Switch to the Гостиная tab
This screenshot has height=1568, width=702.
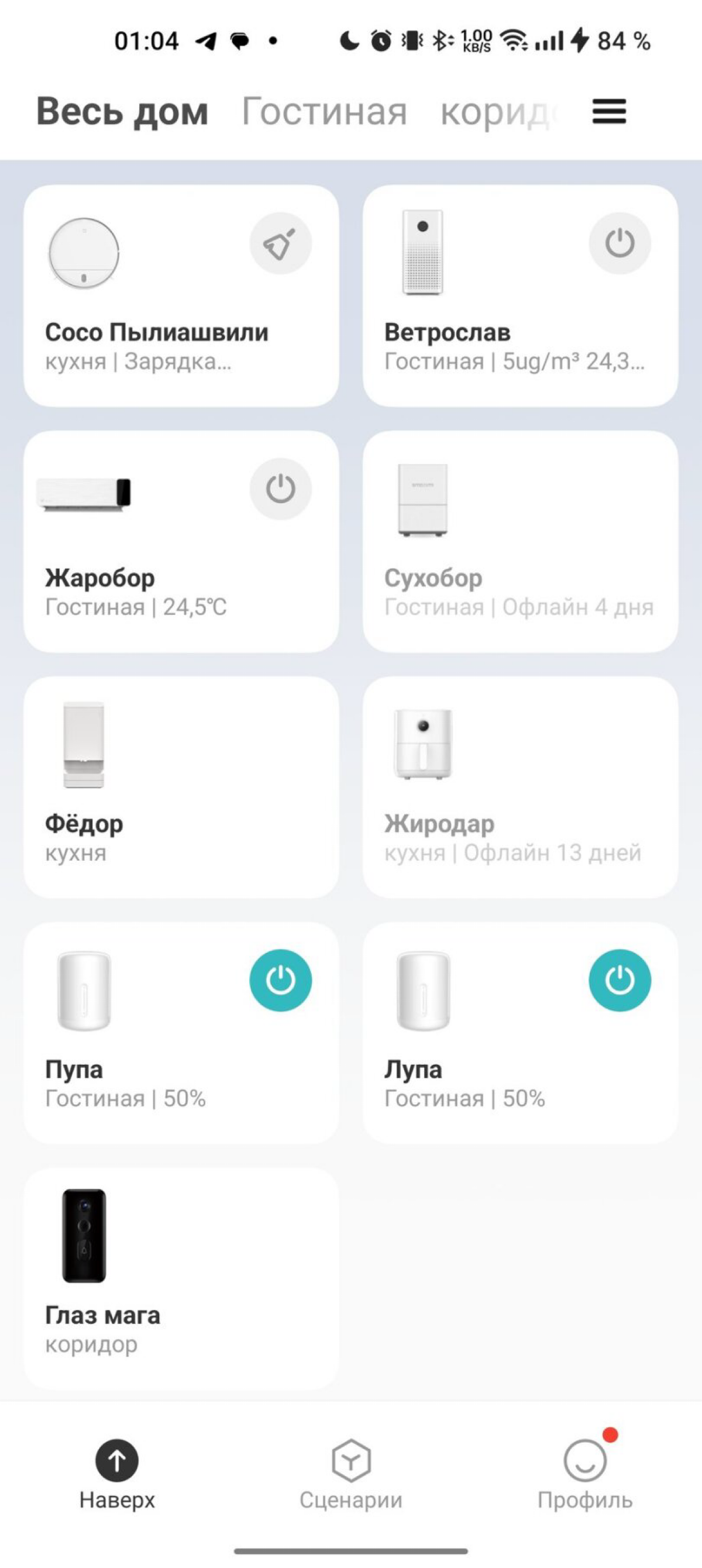pyautogui.click(x=324, y=112)
